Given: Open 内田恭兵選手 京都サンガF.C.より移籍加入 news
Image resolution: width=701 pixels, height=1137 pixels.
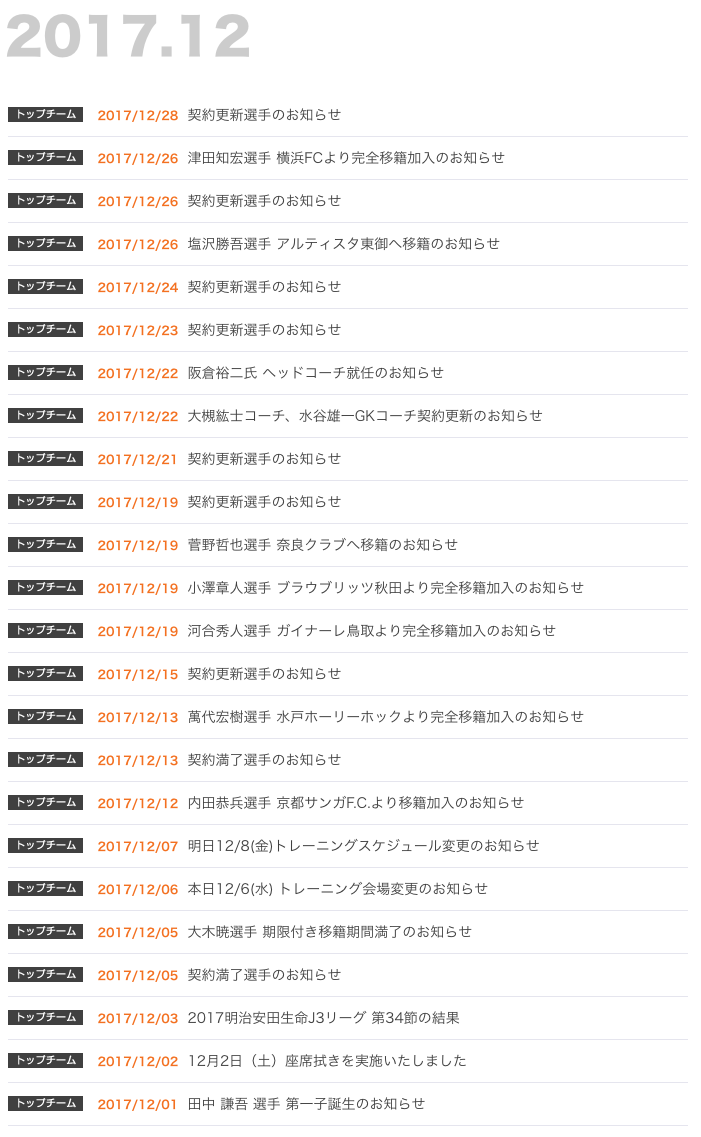Looking at the screenshot, I should pyautogui.click(x=355, y=803).
